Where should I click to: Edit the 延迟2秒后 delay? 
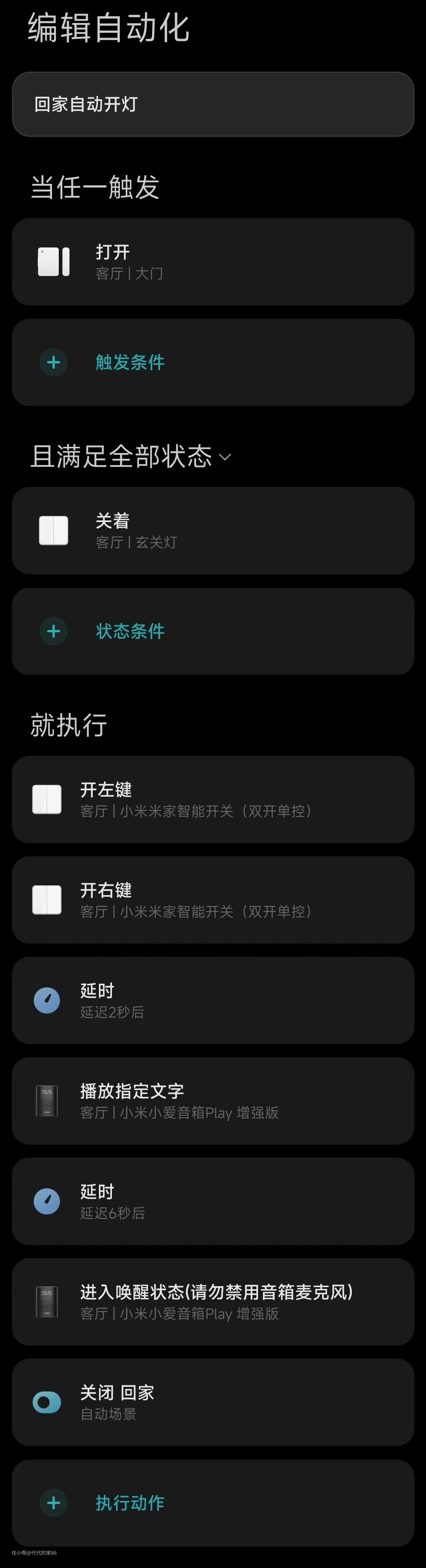pyautogui.click(x=213, y=1000)
